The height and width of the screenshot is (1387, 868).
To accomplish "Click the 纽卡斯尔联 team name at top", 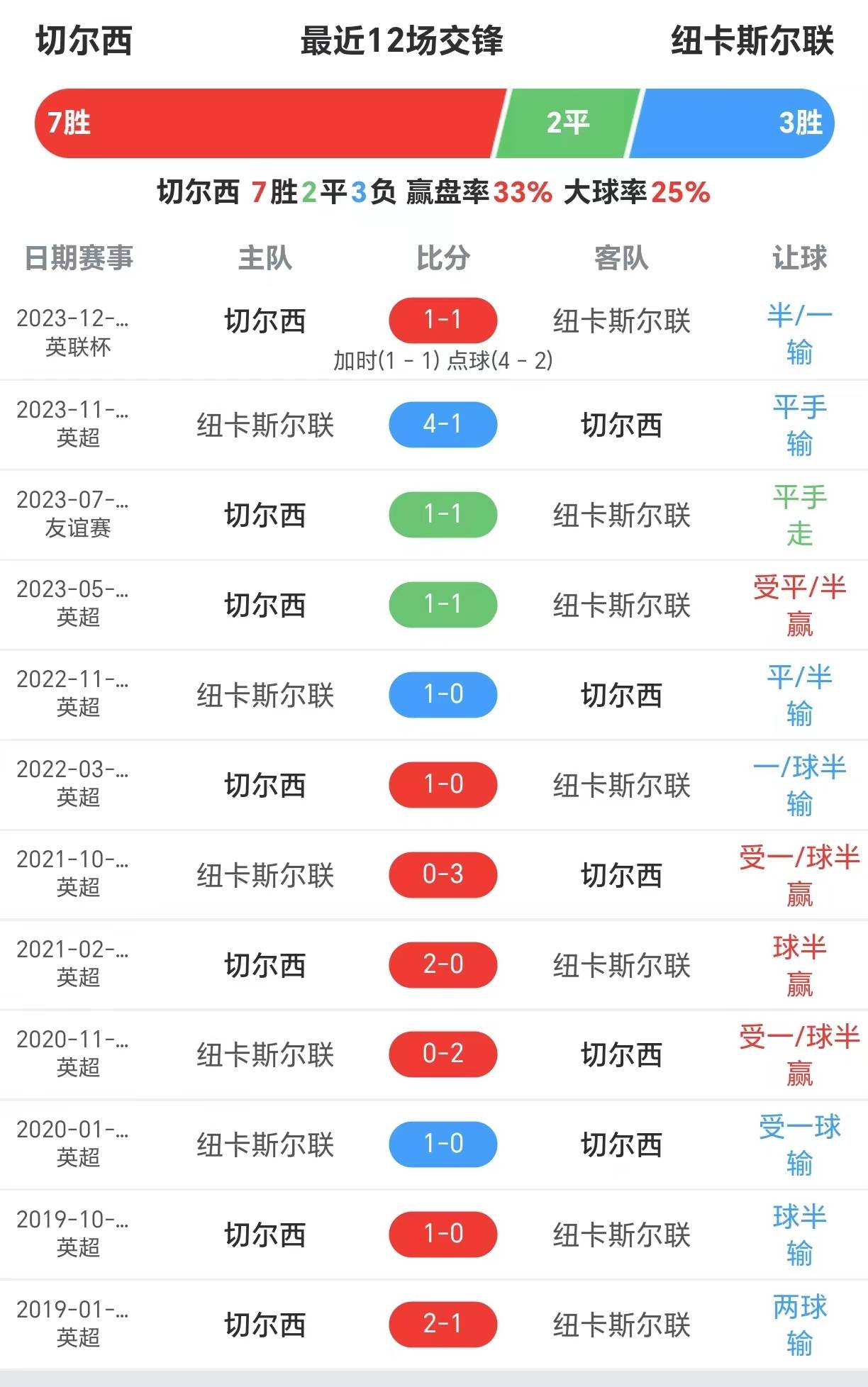I will coord(755,41).
